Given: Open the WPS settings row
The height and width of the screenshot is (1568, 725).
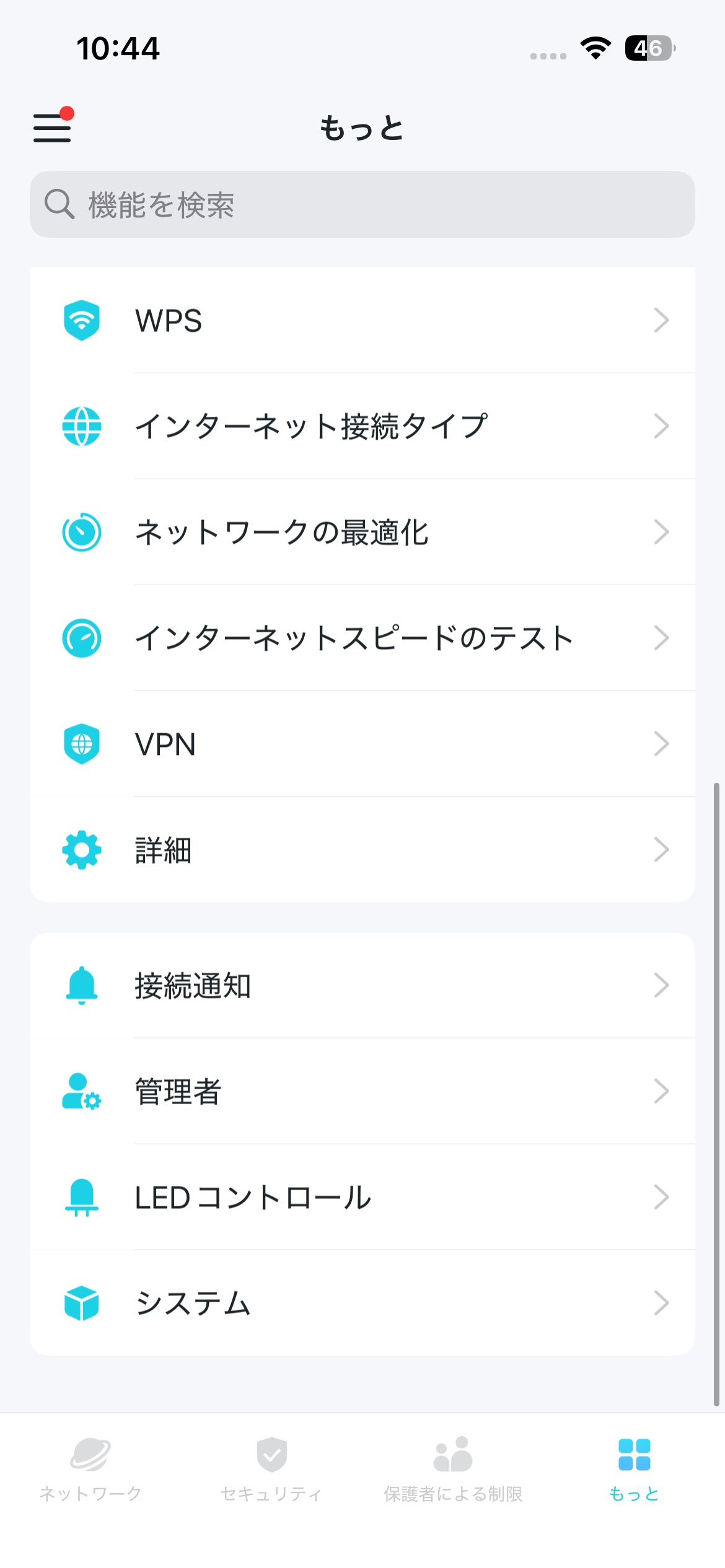Looking at the screenshot, I should point(362,320).
